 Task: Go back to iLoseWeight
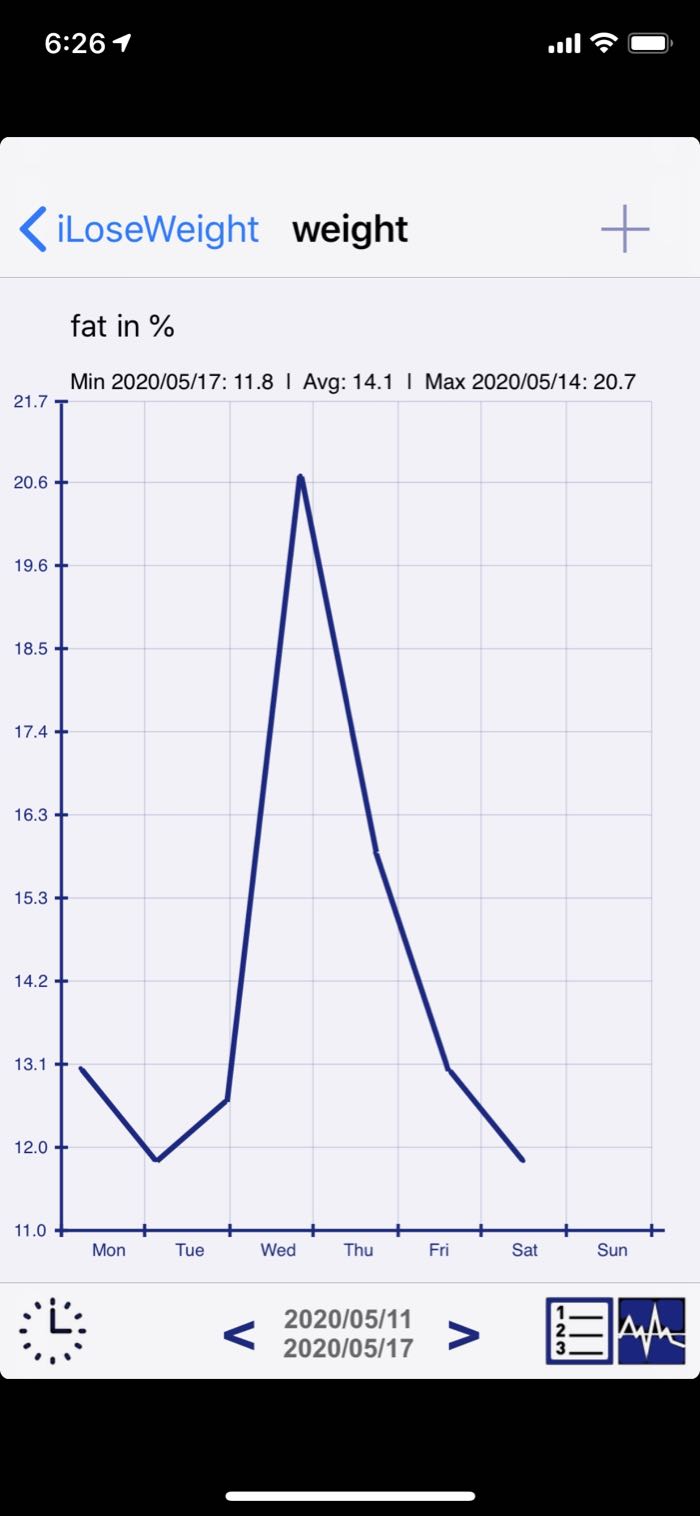(139, 229)
